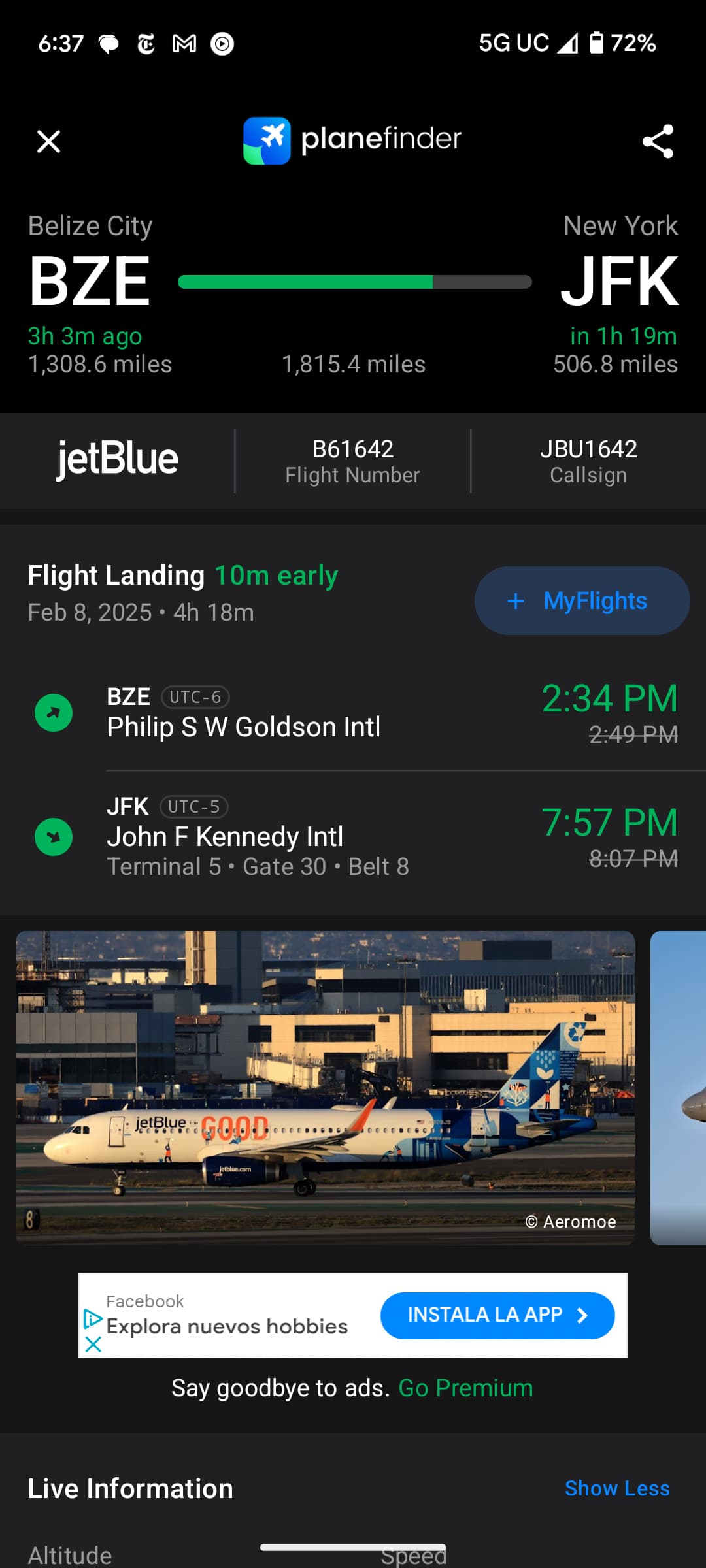Share this JetBlue flight

click(x=658, y=141)
